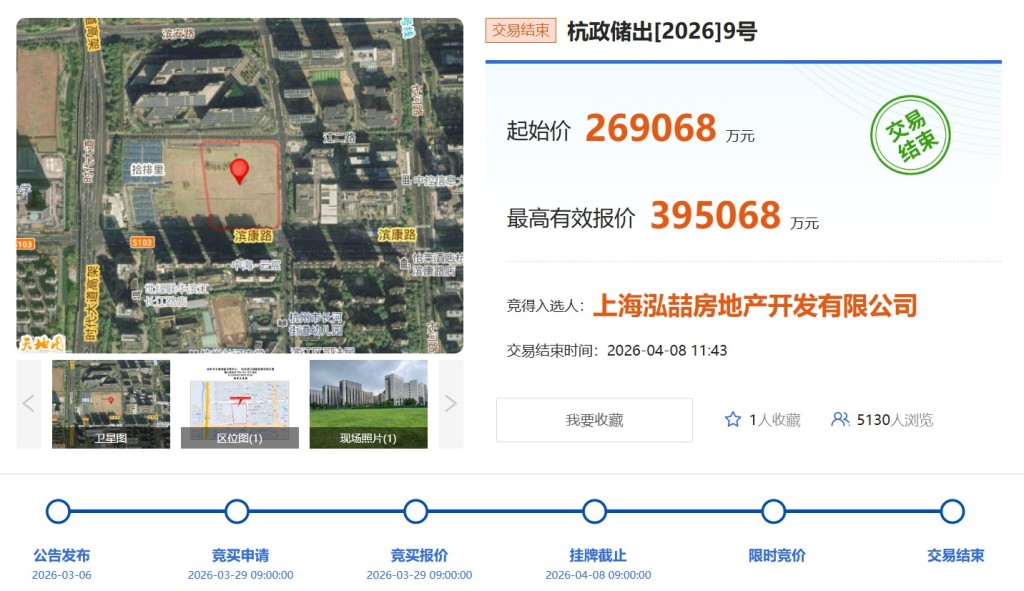The image size is (1024, 591).
Task: Open the 区位图(1) thumbnail
Action: coord(239,403)
